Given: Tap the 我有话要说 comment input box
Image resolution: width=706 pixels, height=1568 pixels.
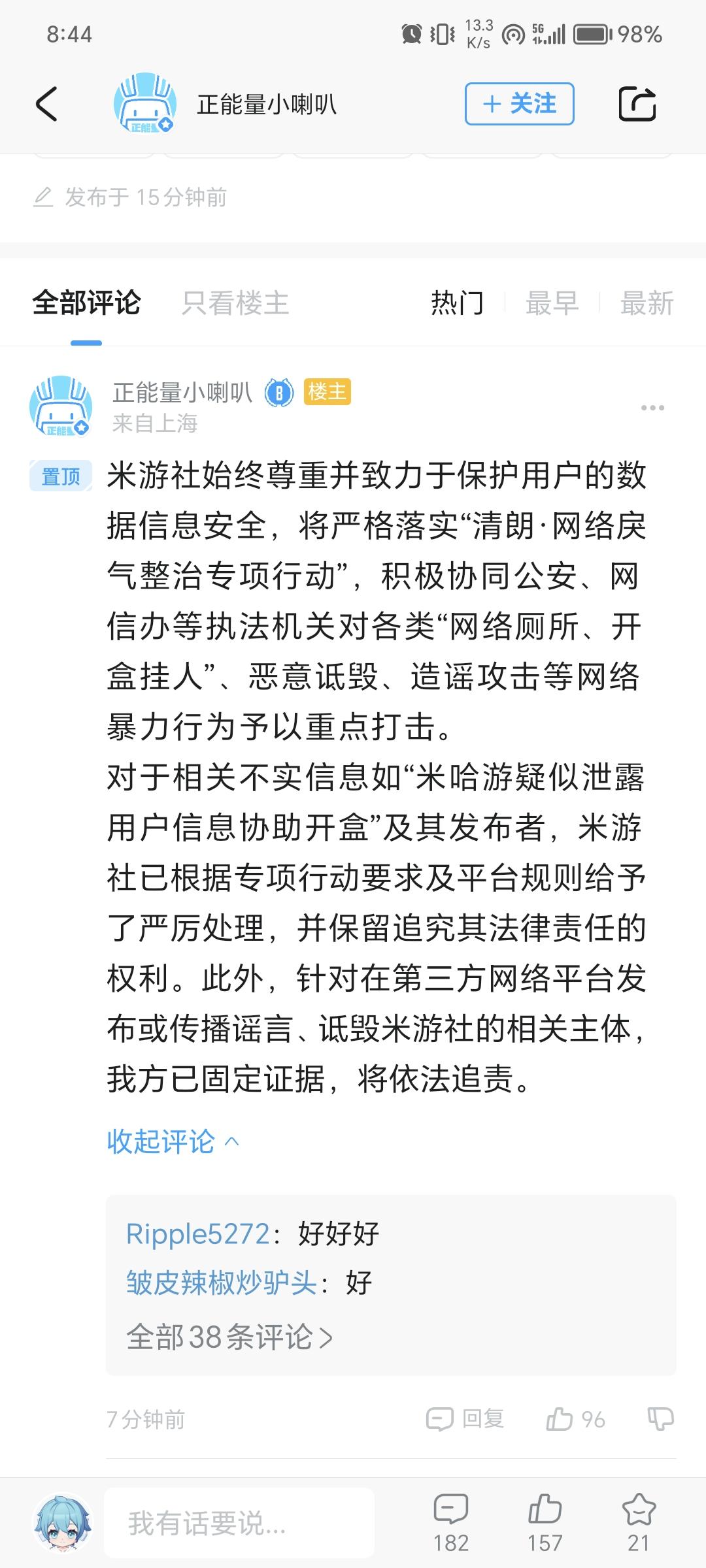Looking at the screenshot, I should tap(239, 1522).
